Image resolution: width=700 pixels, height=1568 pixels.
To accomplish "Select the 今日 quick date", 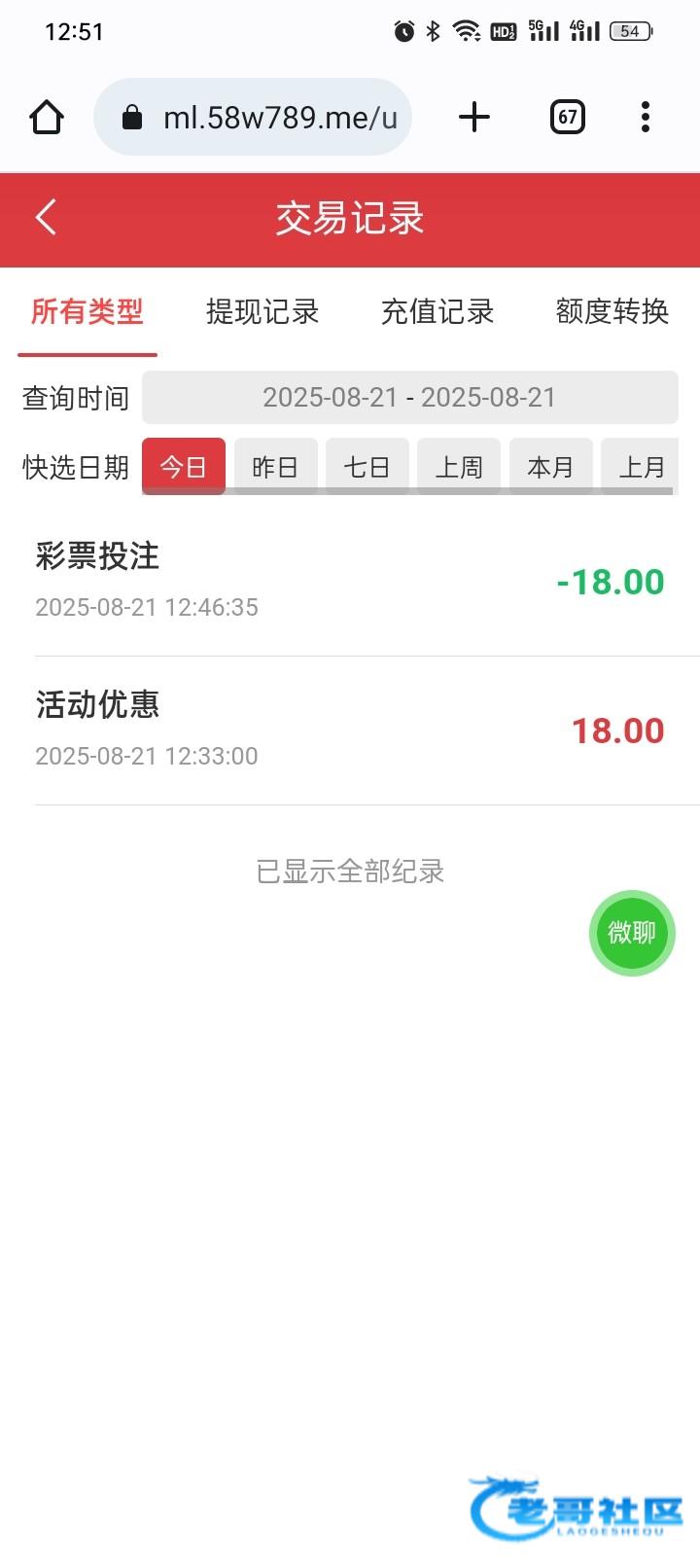I will pos(184,467).
